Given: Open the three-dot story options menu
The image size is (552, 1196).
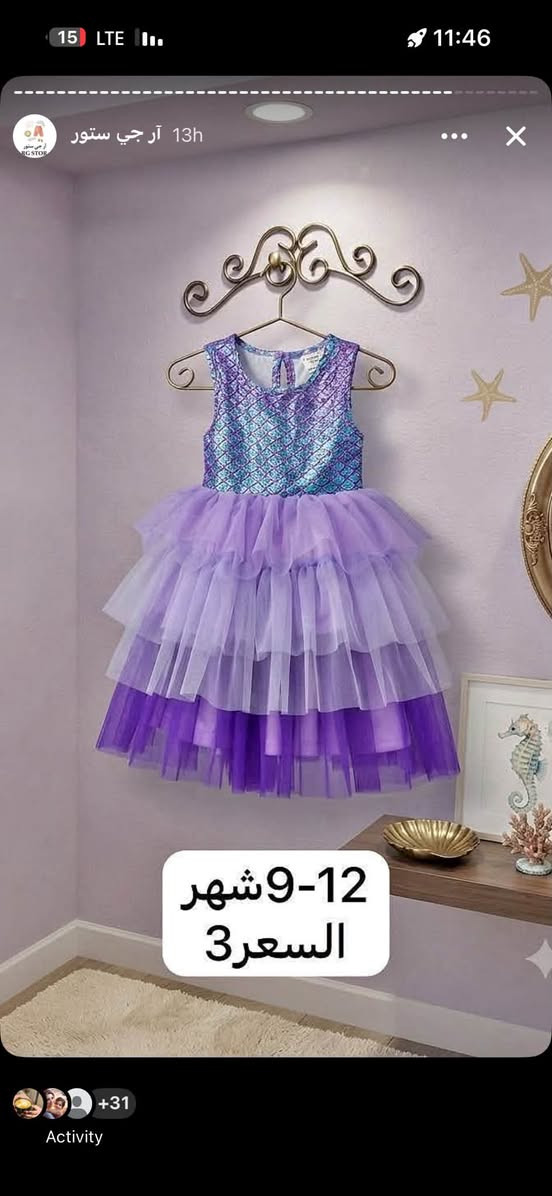Looking at the screenshot, I should pos(454,137).
